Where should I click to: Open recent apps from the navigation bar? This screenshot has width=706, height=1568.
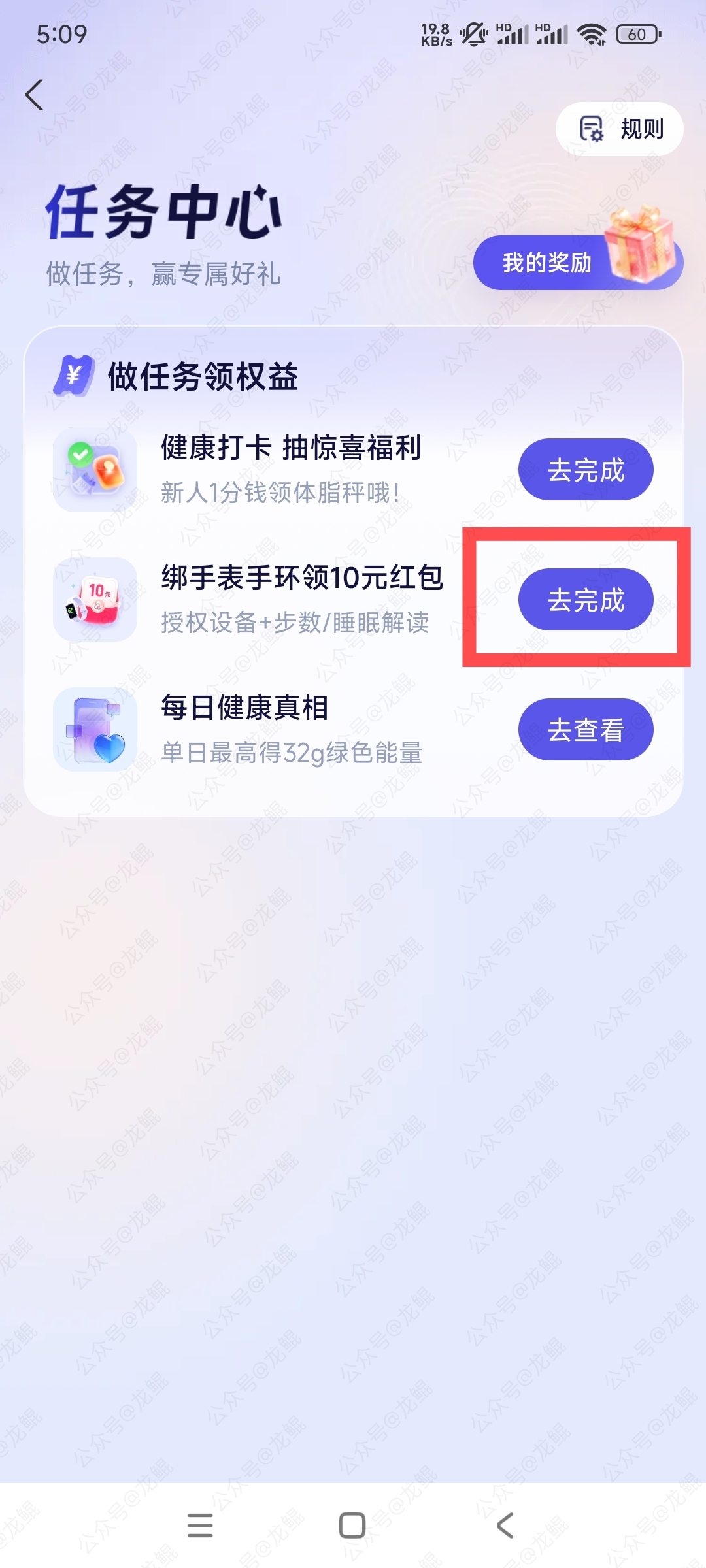tap(200, 1526)
